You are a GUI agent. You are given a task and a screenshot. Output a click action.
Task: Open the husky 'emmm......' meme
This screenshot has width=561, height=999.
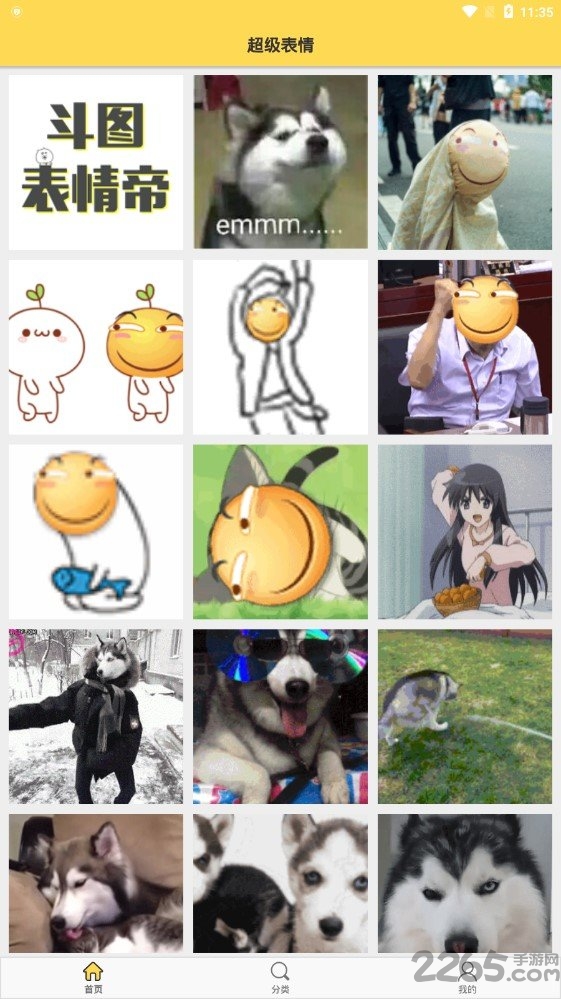pos(280,162)
